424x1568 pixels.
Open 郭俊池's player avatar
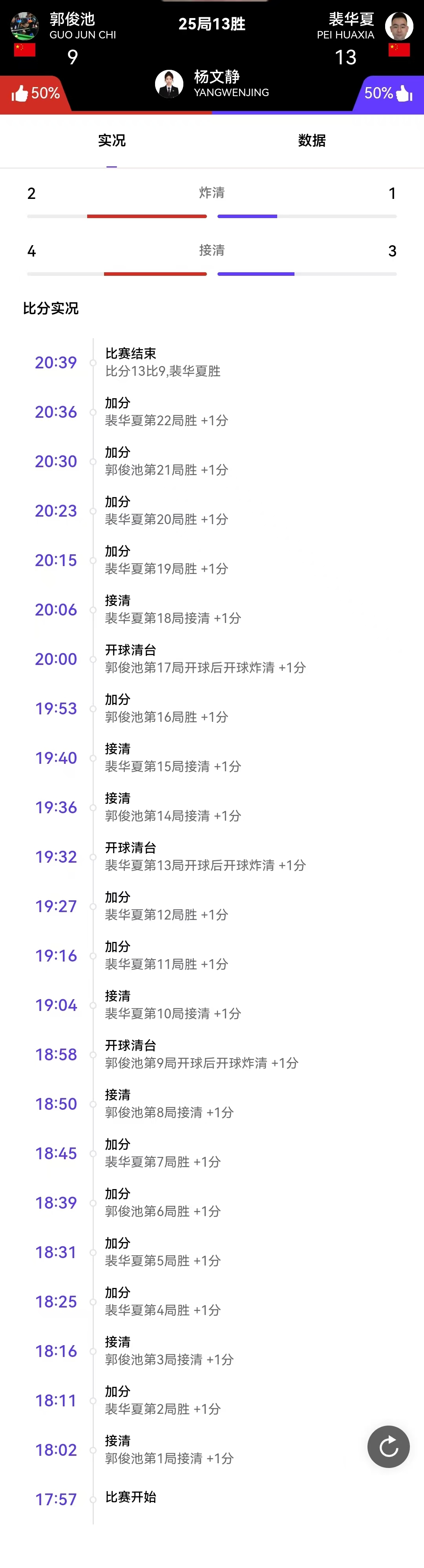click(24, 25)
